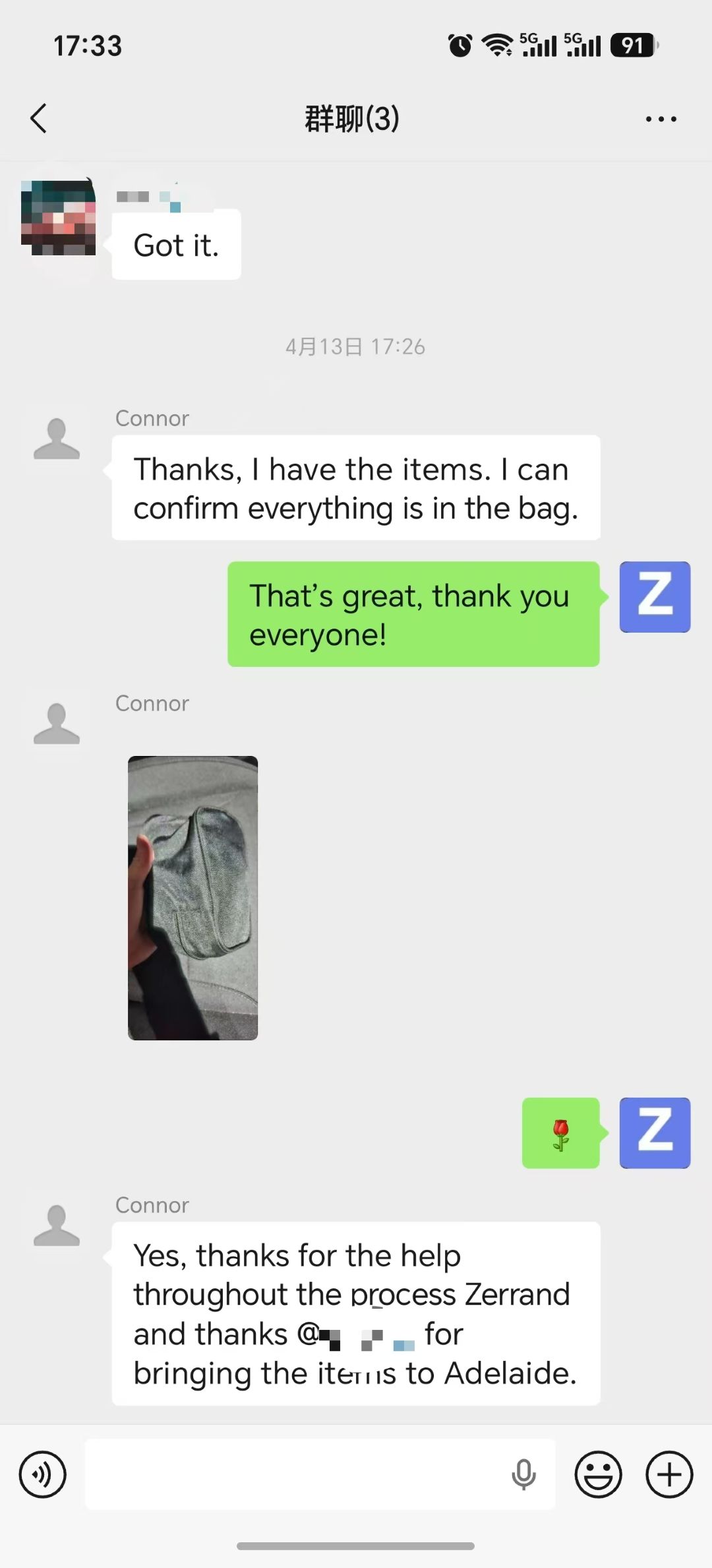View the pixelated sender's avatar profile

coord(58,217)
